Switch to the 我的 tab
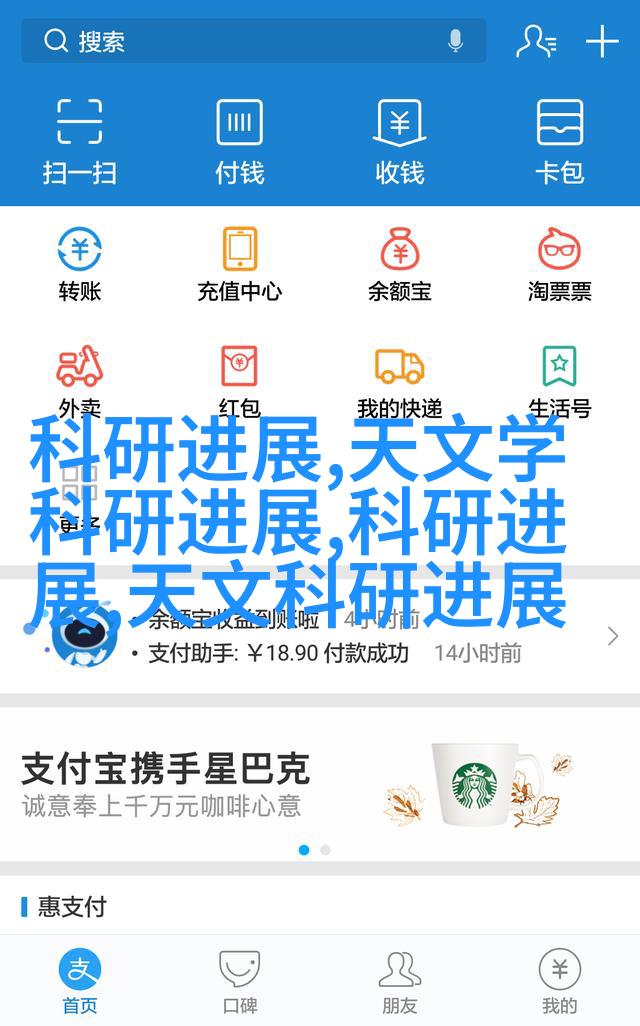The width and height of the screenshot is (640, 1026). pos(559,982)
